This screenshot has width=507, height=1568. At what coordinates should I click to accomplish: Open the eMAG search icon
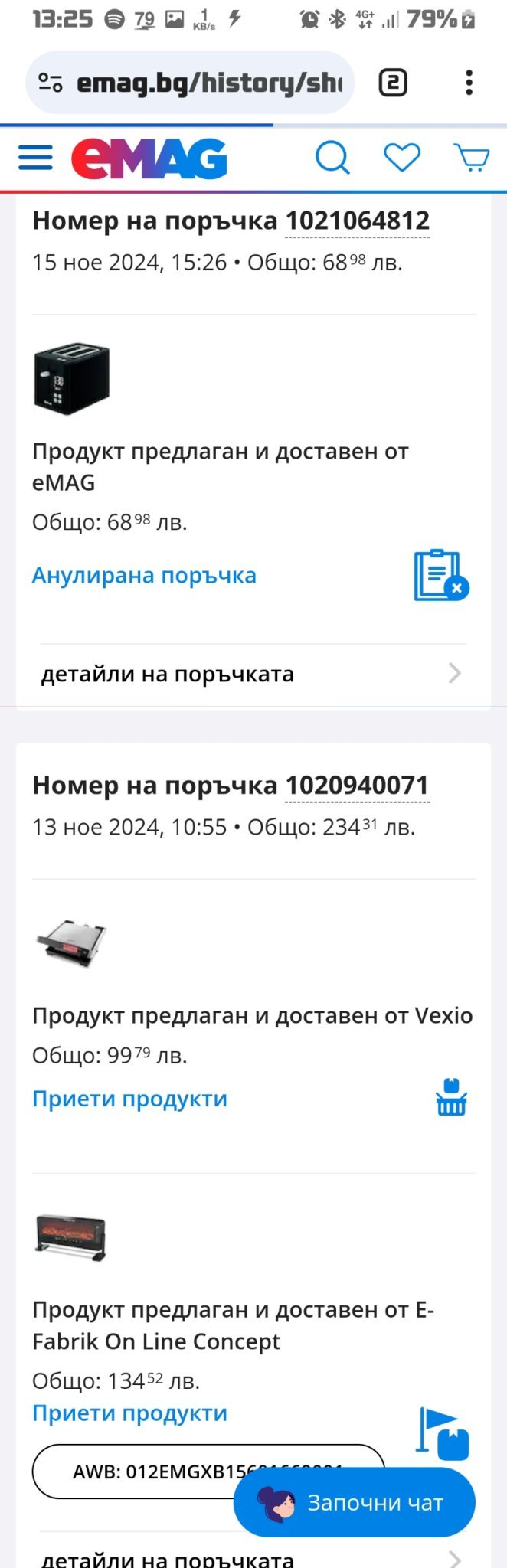pos(332,158)
